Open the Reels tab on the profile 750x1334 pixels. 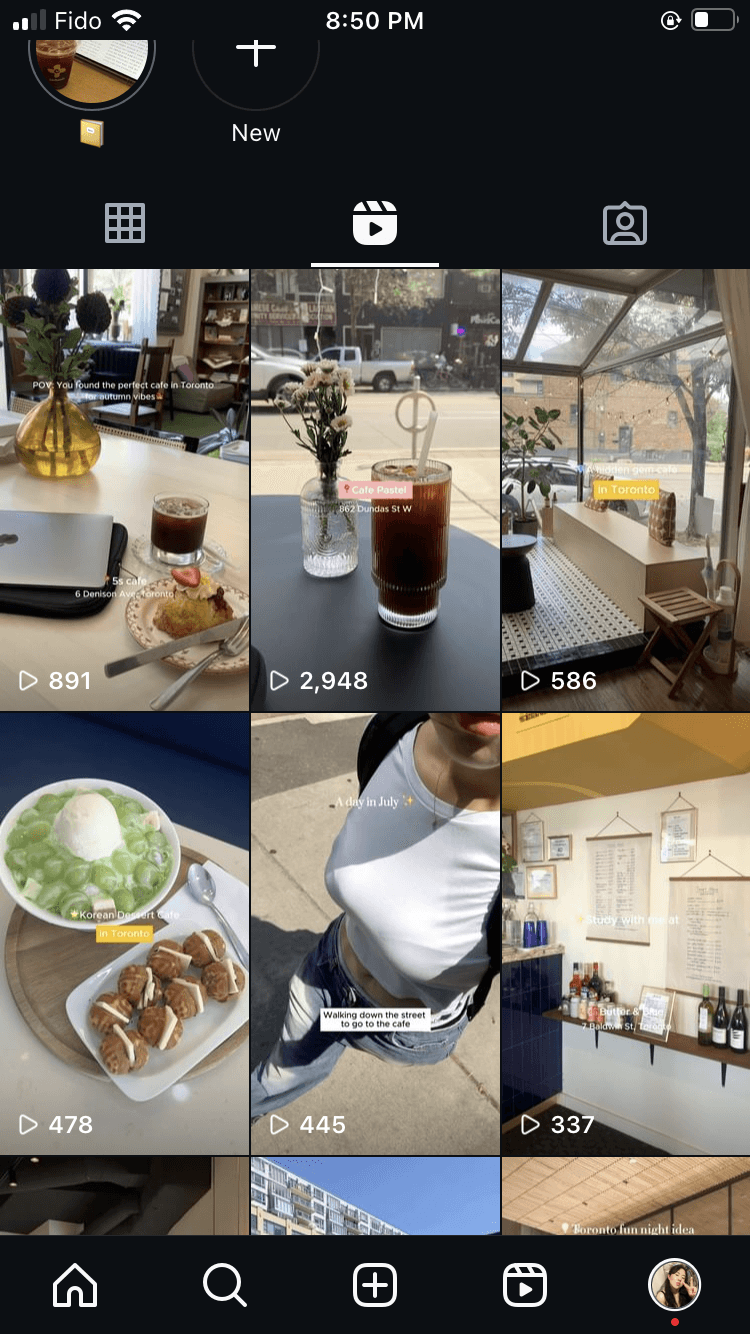(x=374, y=225)
